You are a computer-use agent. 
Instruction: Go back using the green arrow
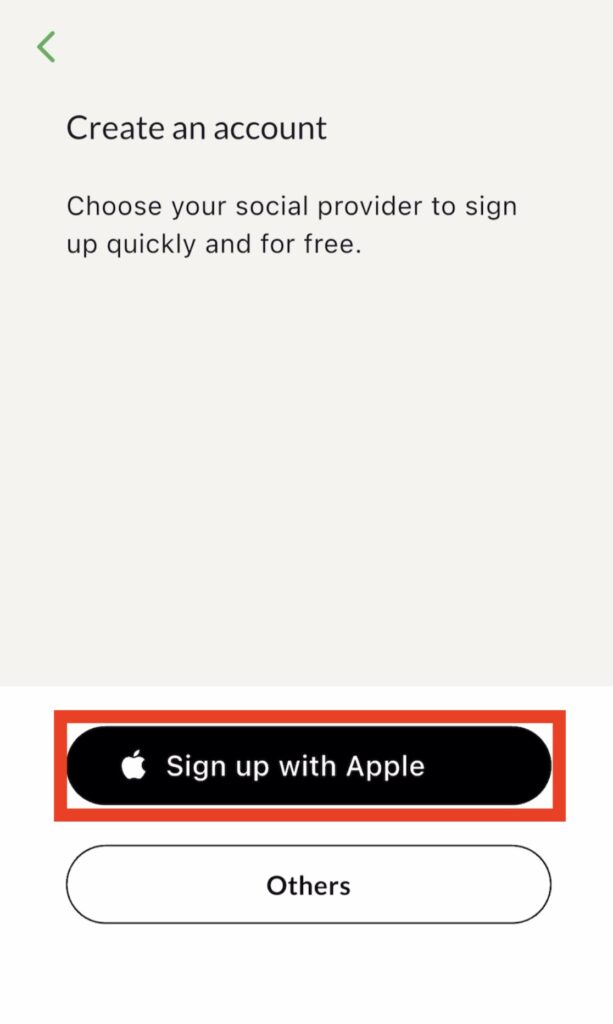pos(46,47)
